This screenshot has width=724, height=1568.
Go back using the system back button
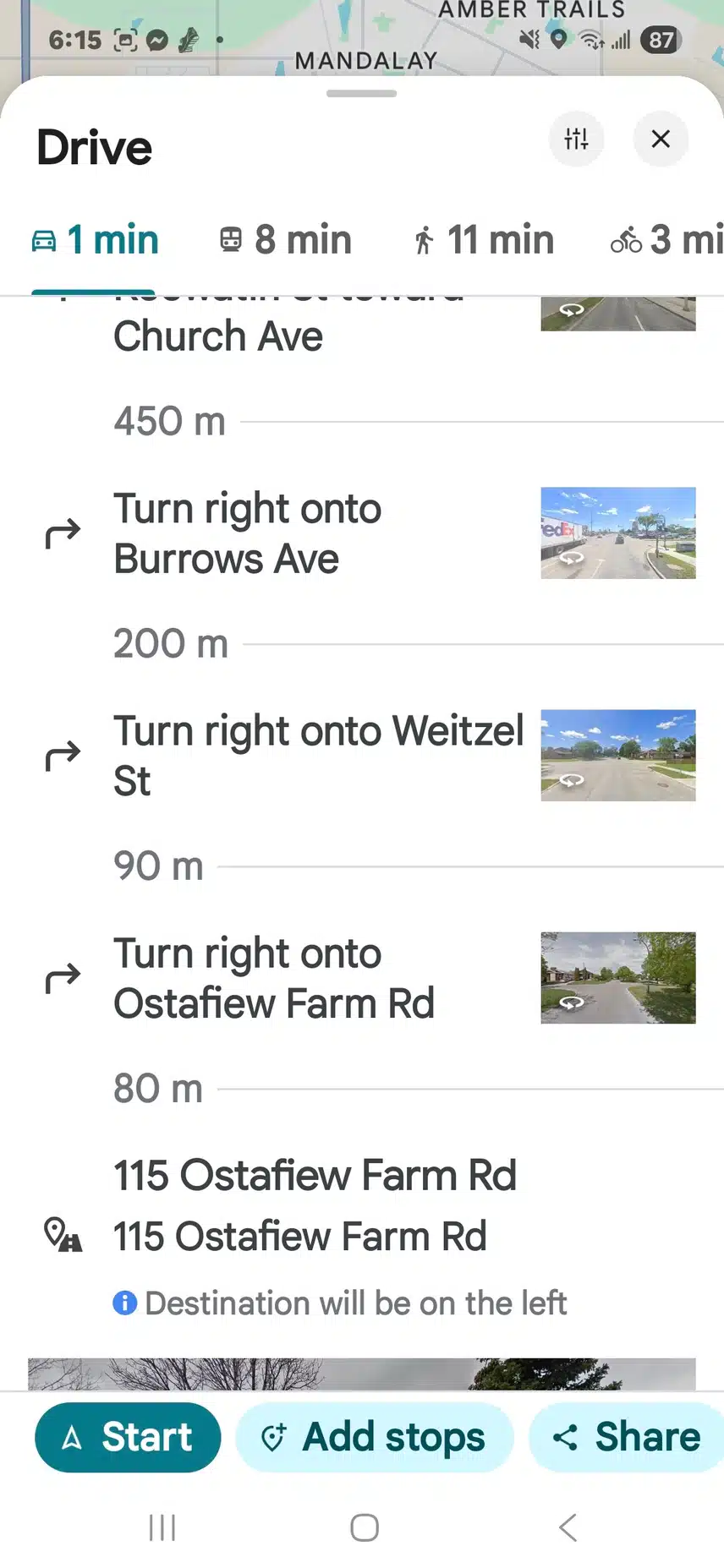[568, 1527]
